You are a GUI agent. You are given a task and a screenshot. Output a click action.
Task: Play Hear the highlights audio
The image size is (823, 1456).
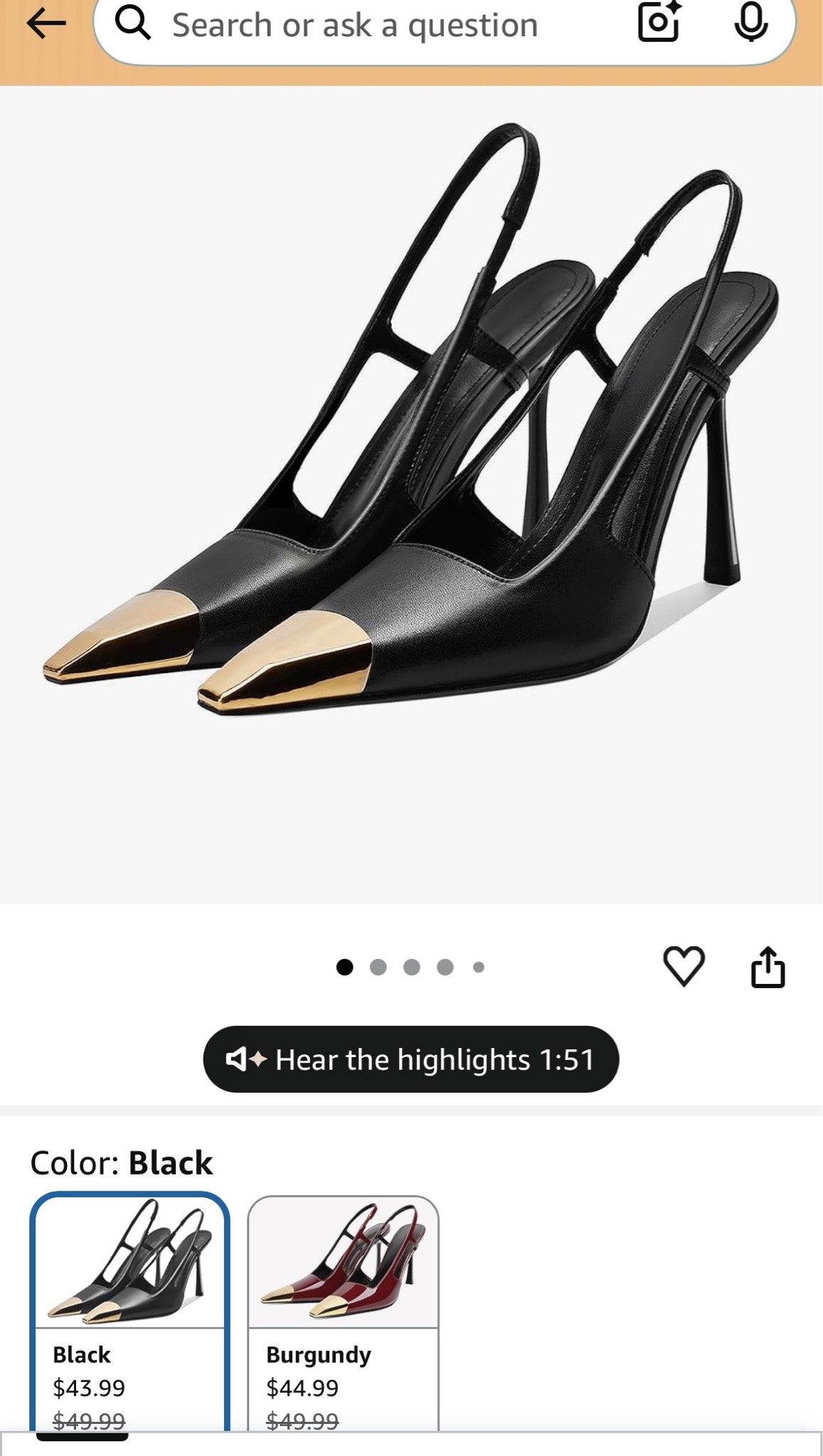pyautogui.click(x=411, y=1059)
